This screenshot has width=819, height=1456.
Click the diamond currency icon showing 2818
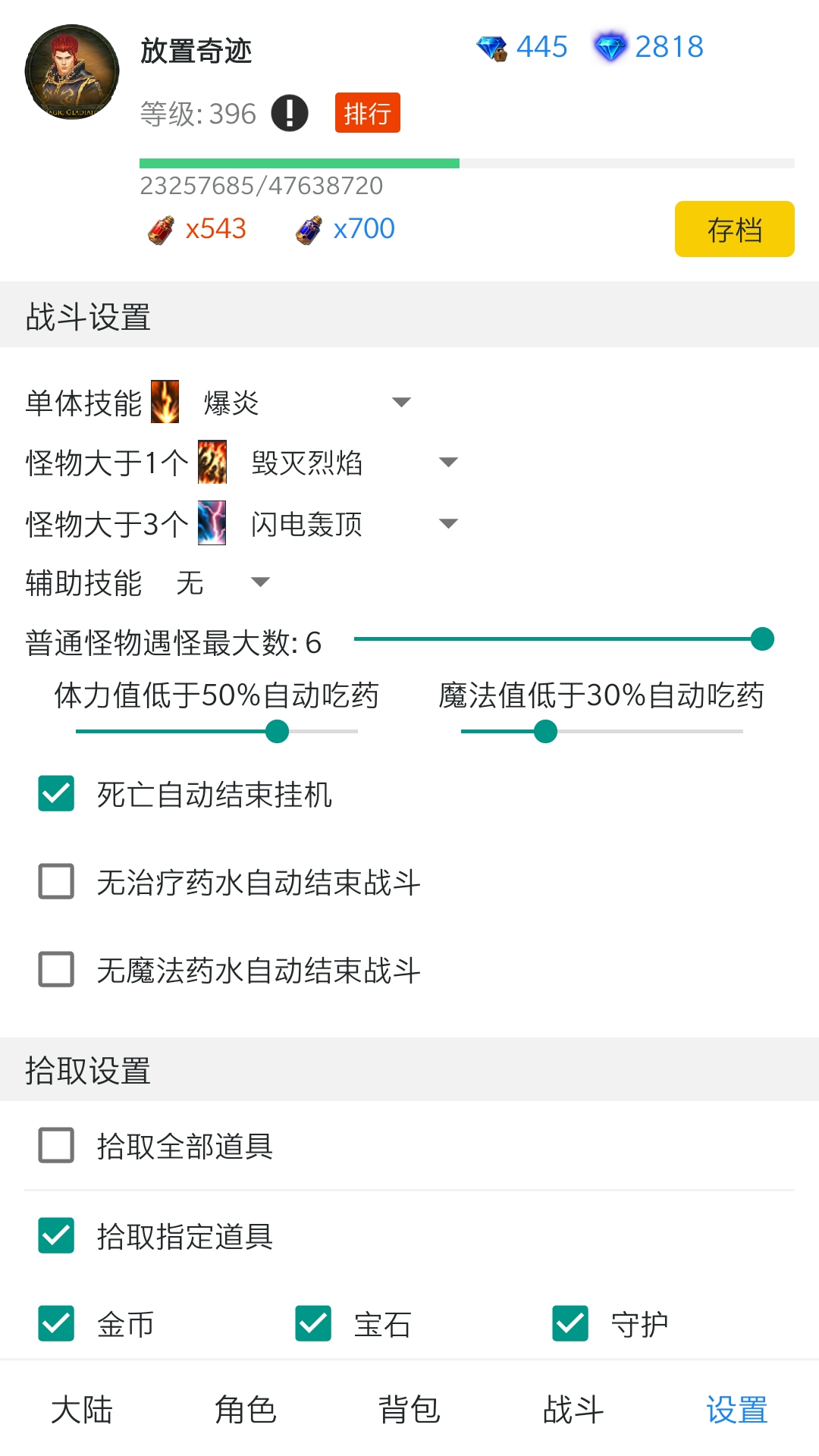611,47
